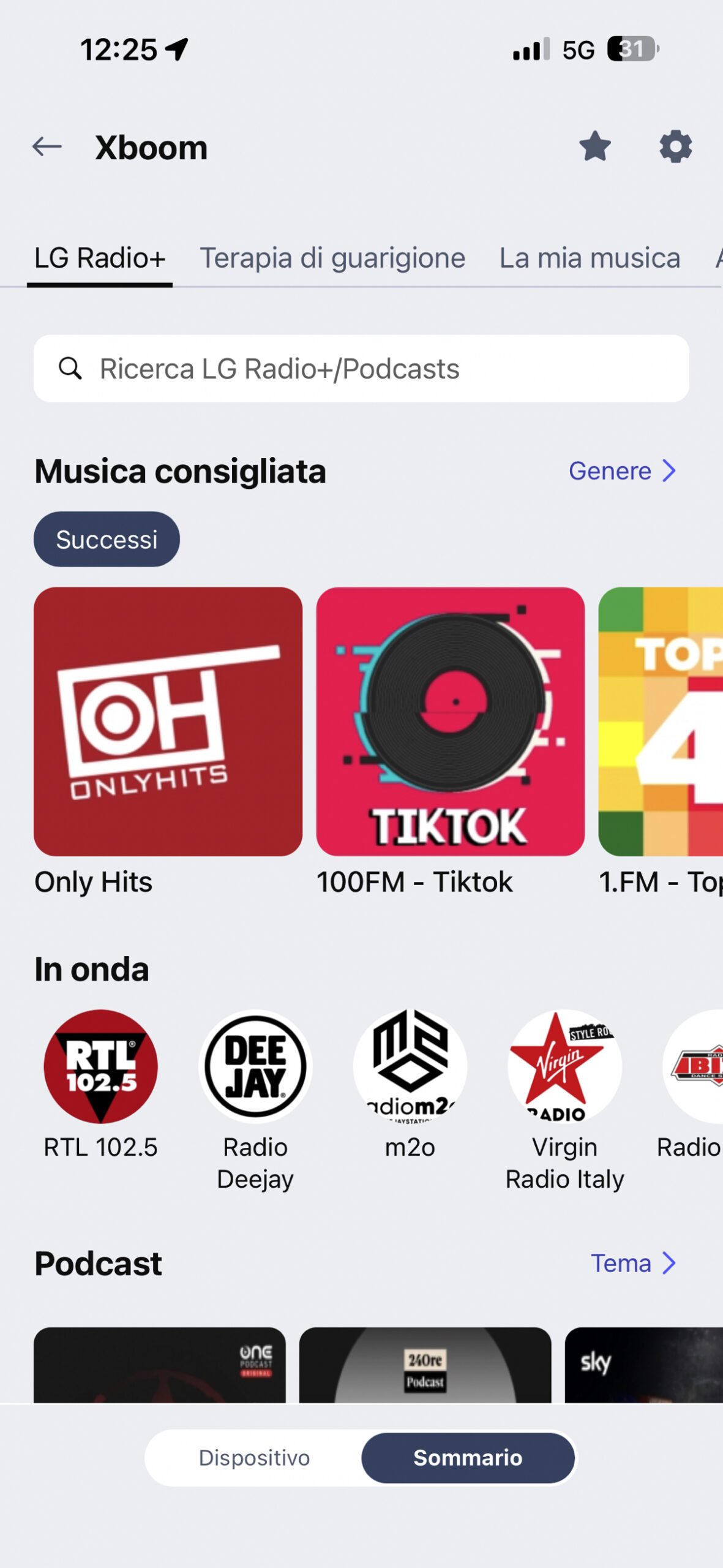Select the LG Radio+ tab
The width and height of the screenshot is (723, 1568).
(100, 258)
